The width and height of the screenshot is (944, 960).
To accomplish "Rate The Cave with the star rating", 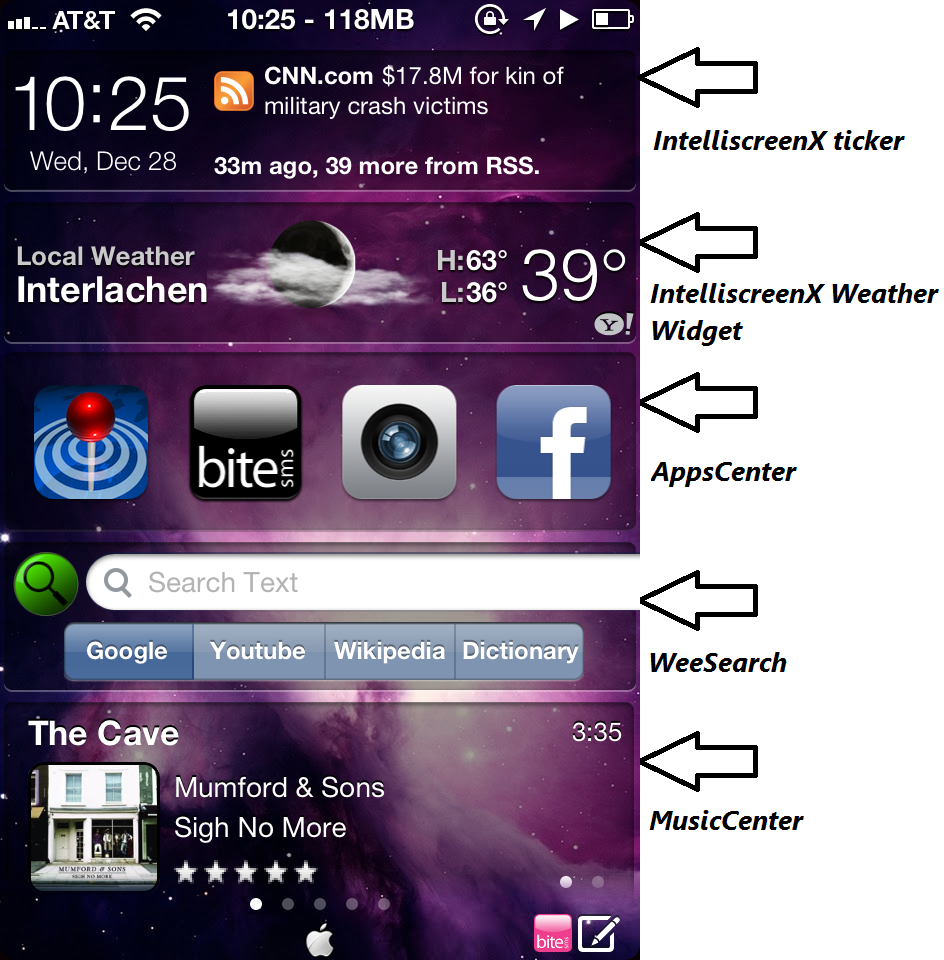I will [245, 873].
